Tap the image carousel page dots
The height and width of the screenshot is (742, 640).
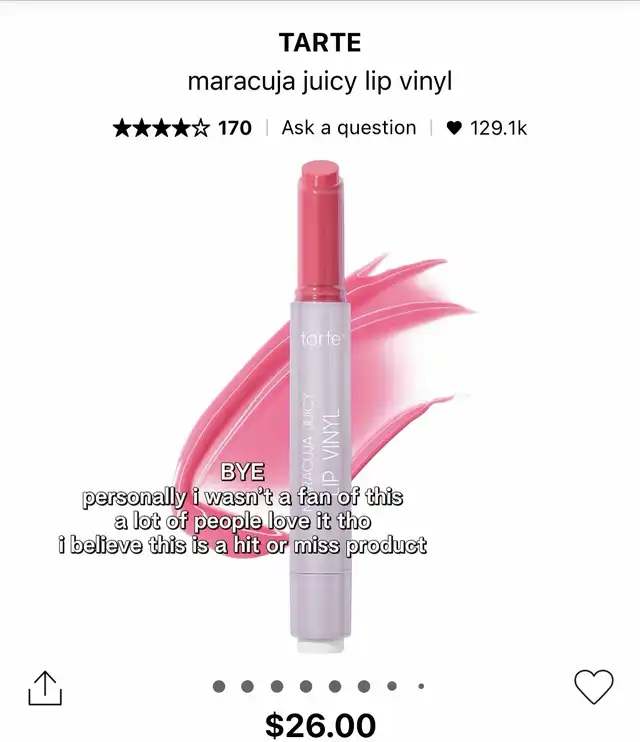pyautogui.click(x=319, y=686)
